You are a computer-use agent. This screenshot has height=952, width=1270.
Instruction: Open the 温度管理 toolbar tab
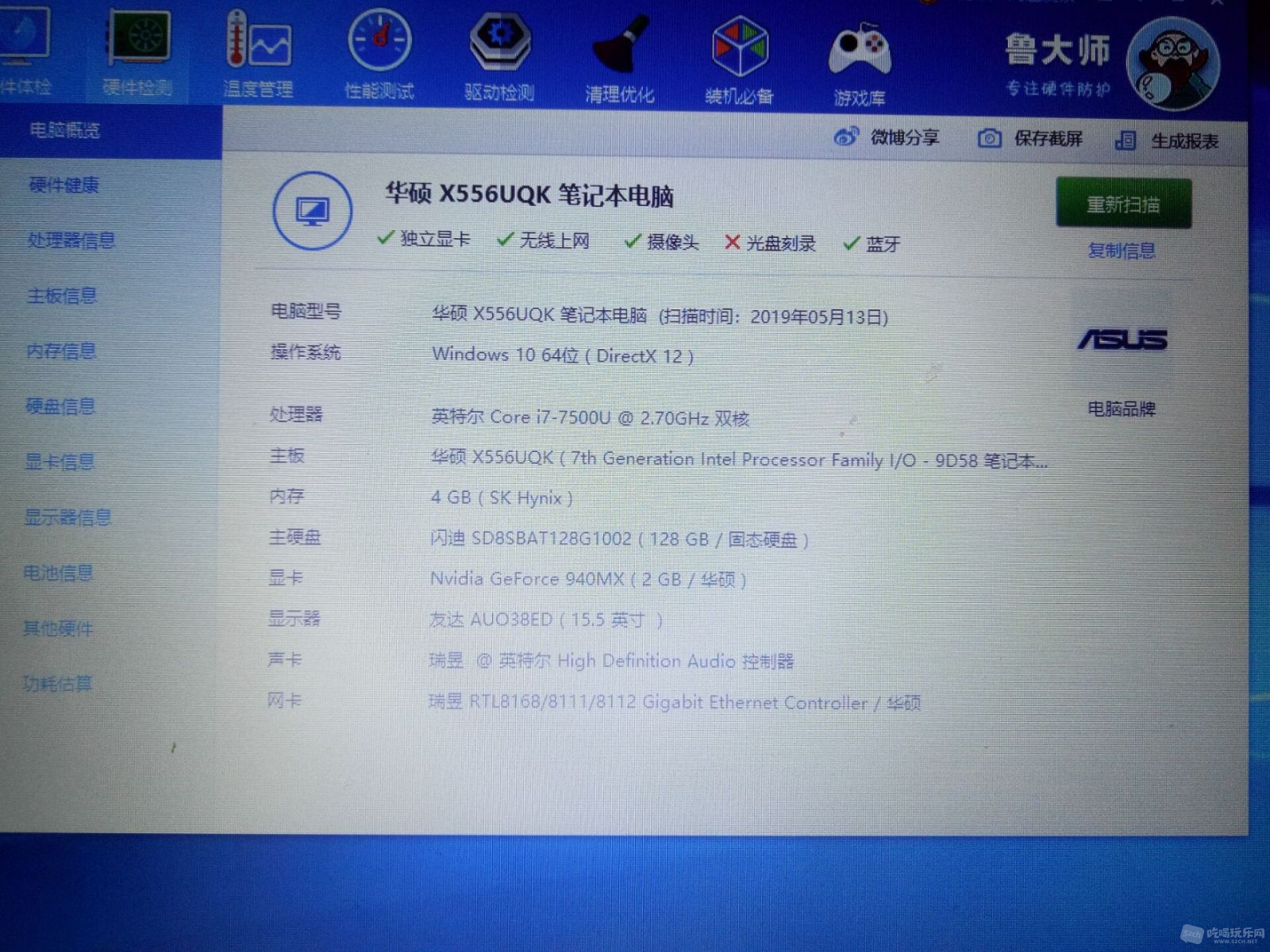(x=259, y=56)
